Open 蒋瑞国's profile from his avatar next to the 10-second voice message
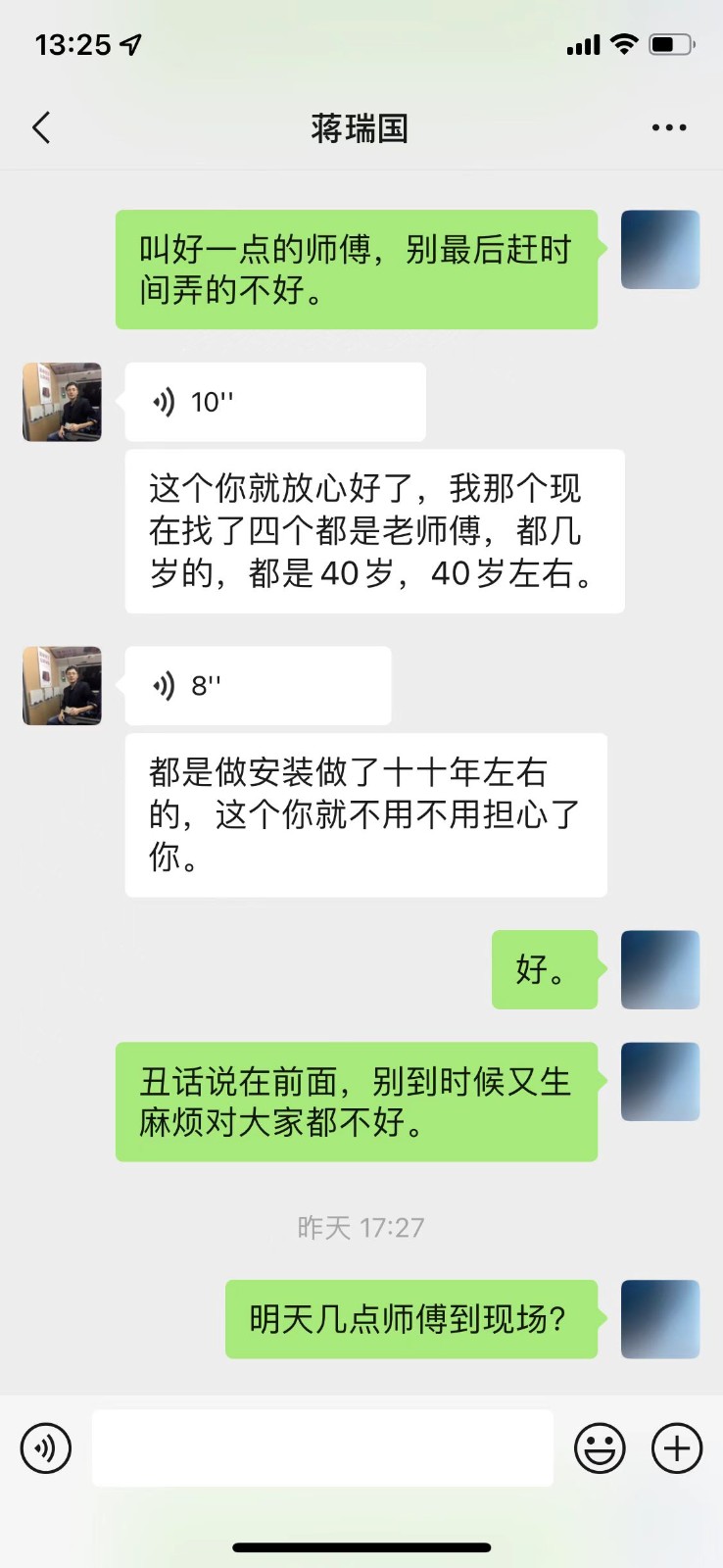 tap(62, 402)
